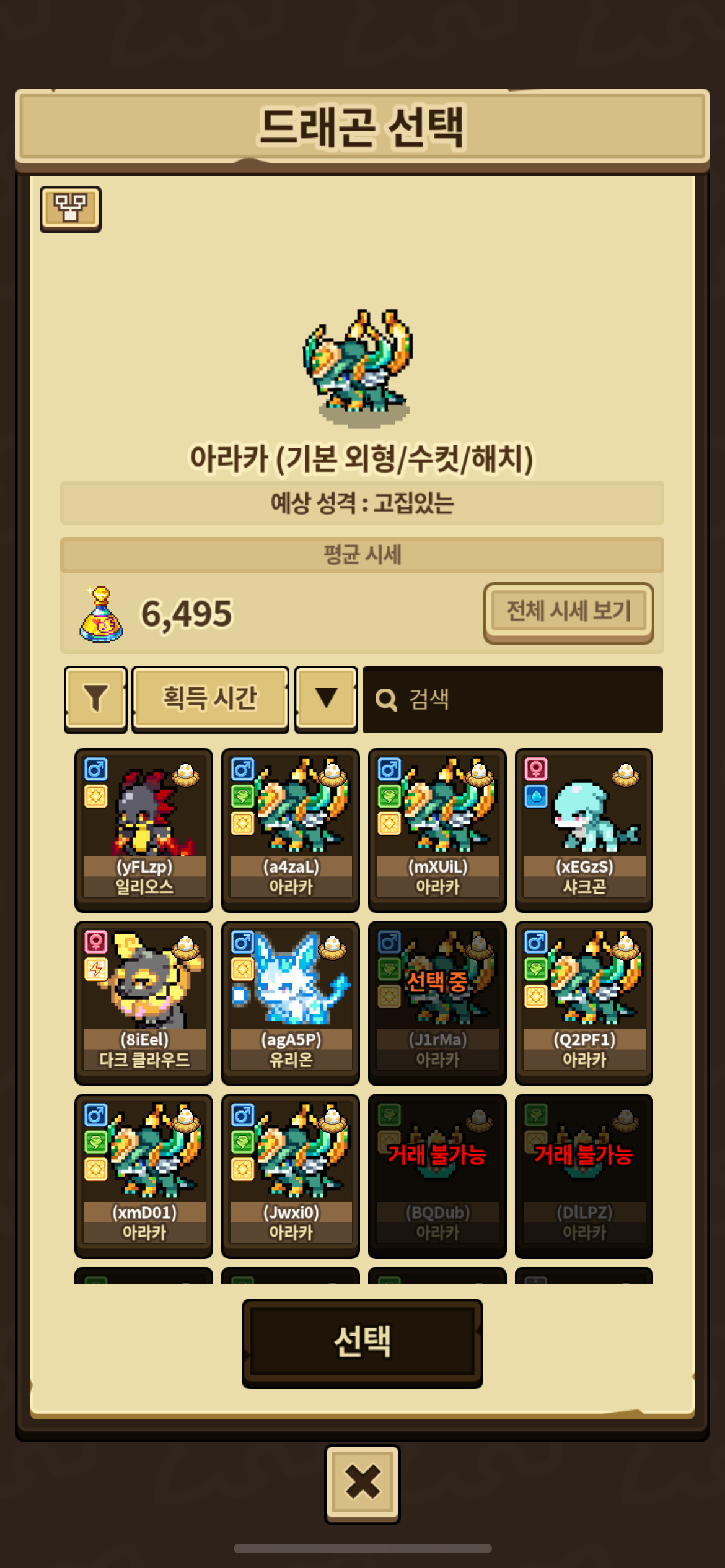
Task: Select dragon 8iEel 다크 클라우드
Action: tap(144, 1003)
